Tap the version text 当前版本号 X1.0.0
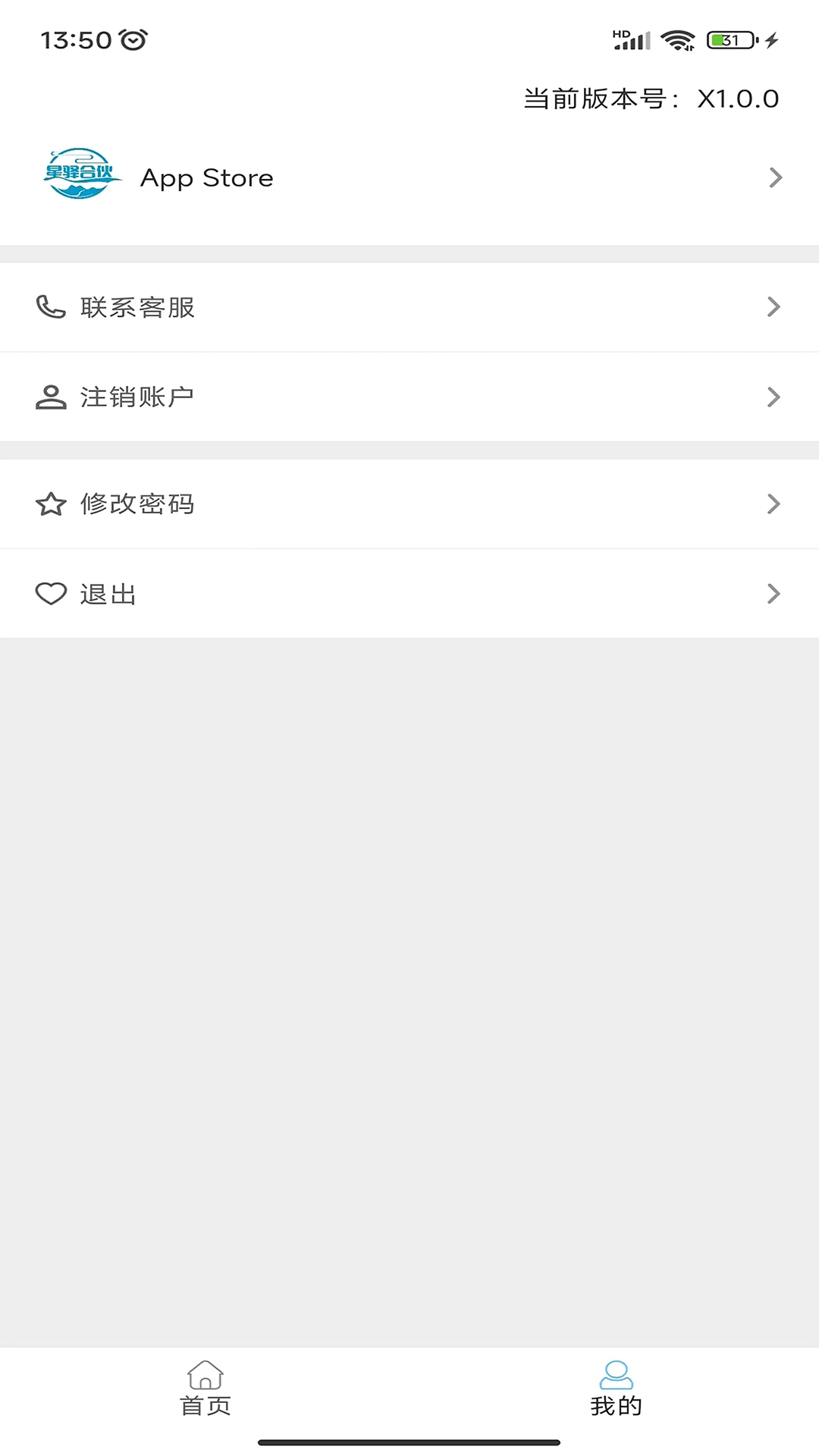Image resolution: width=819 pixels, height=1456 pixels. pos(651,98)
